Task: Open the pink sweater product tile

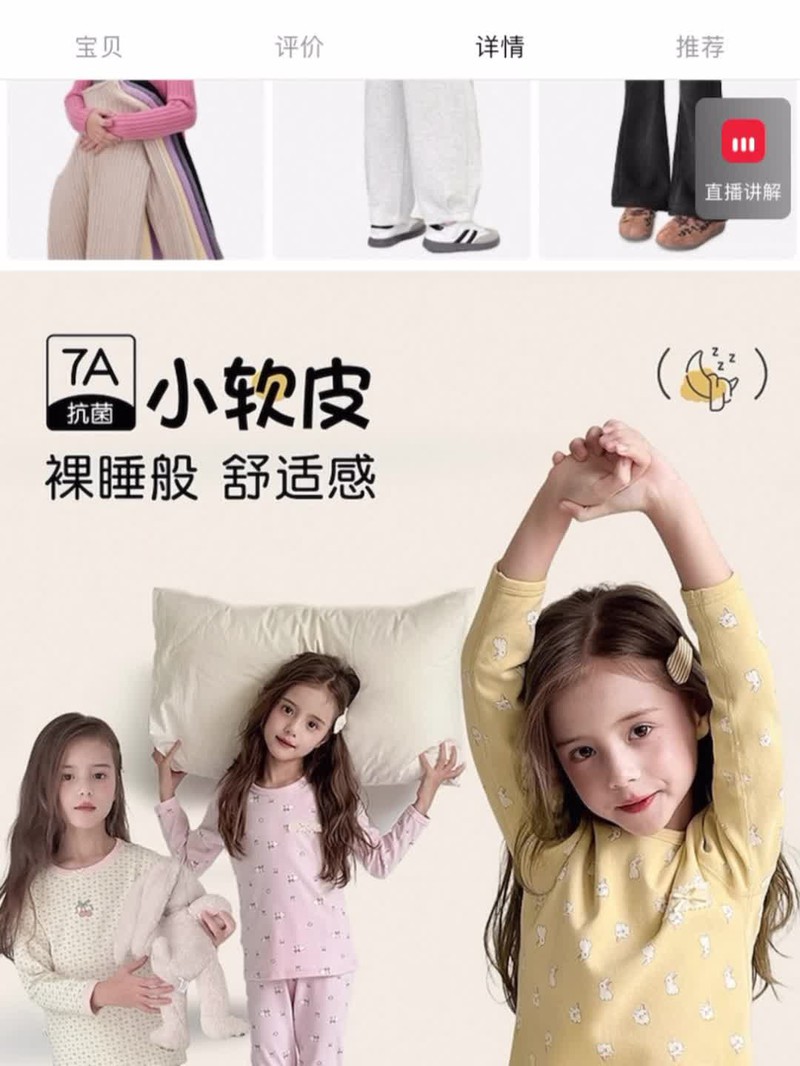Action: click(135, 168)
